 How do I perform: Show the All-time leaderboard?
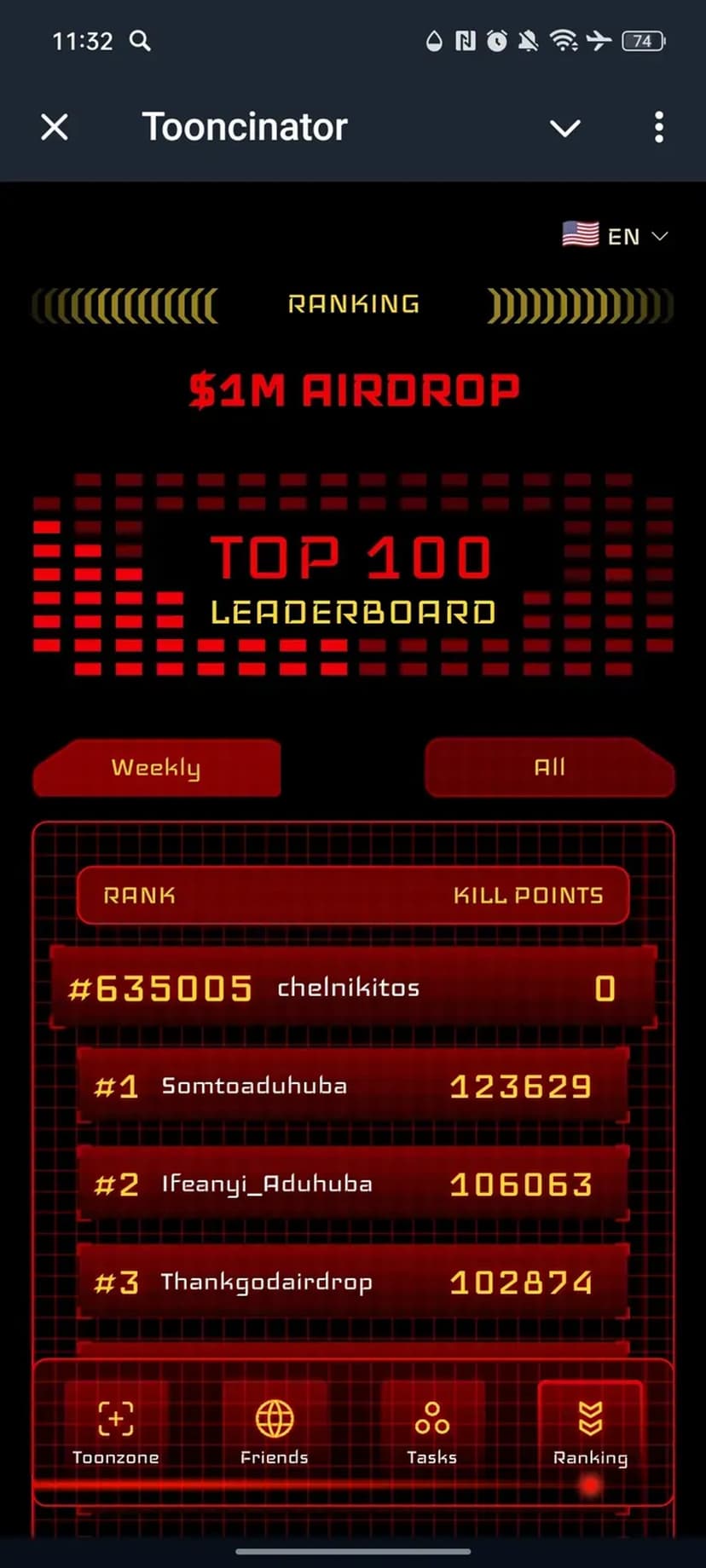click(x=549, y=768)
